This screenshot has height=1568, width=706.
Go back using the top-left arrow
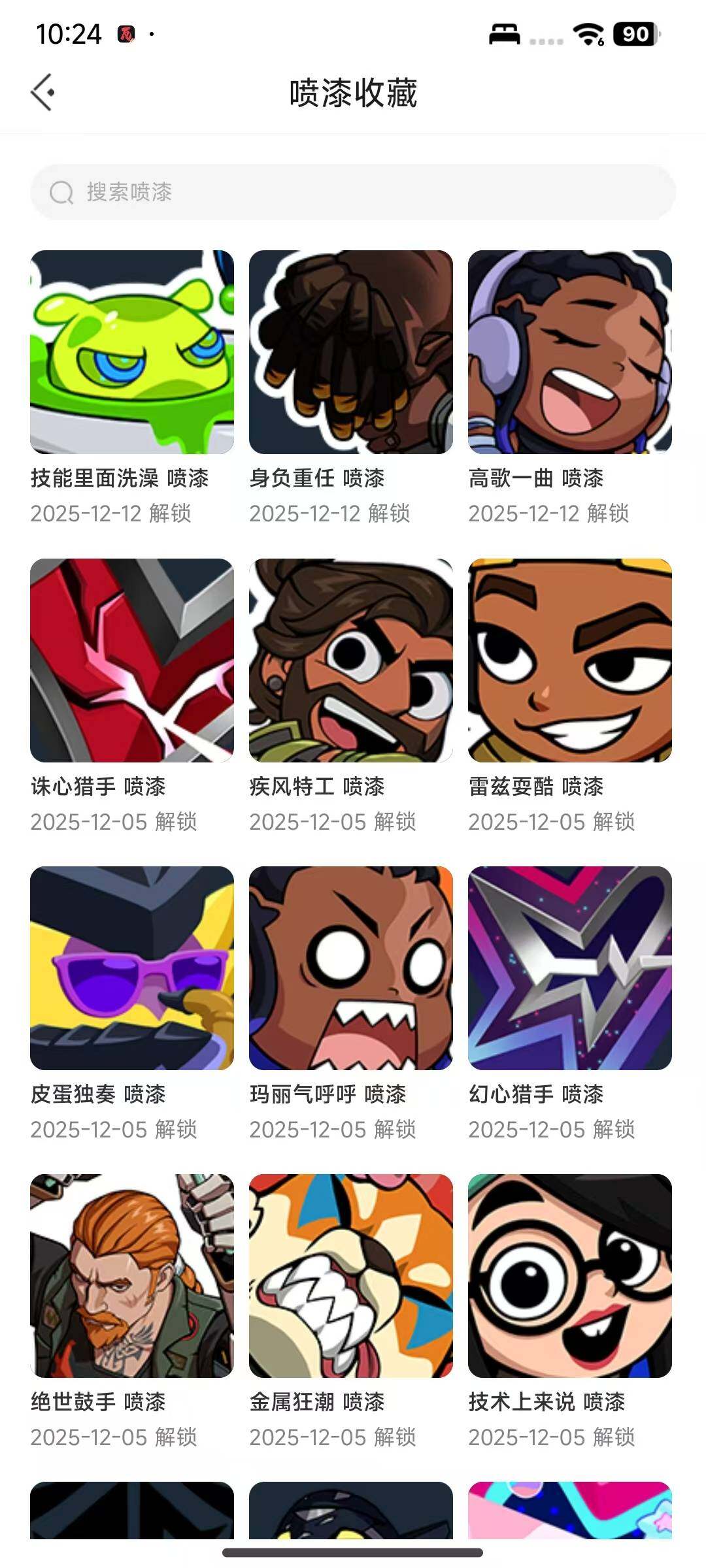coord(43,92)
